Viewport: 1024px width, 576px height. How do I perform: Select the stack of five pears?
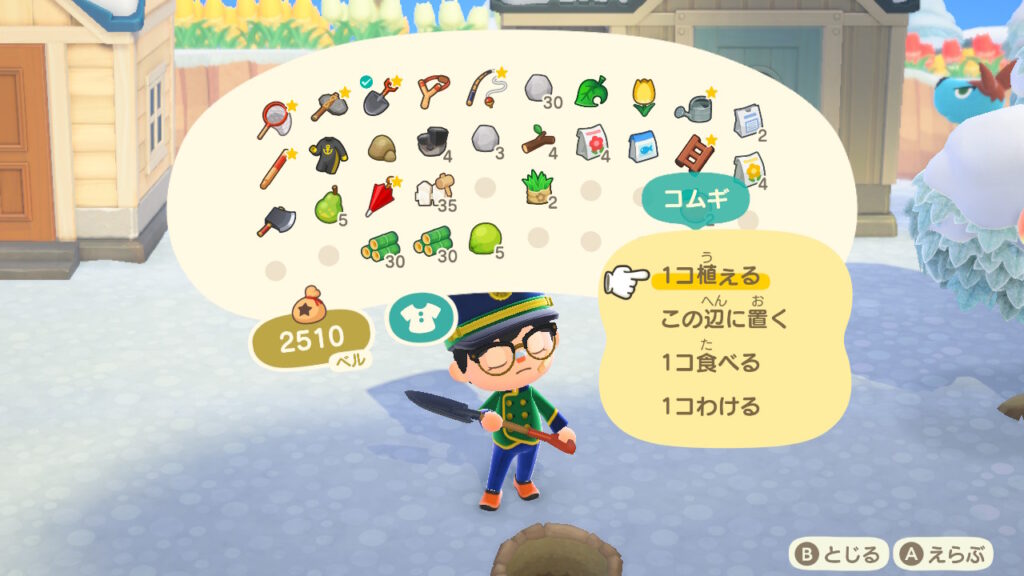point(329,205)
